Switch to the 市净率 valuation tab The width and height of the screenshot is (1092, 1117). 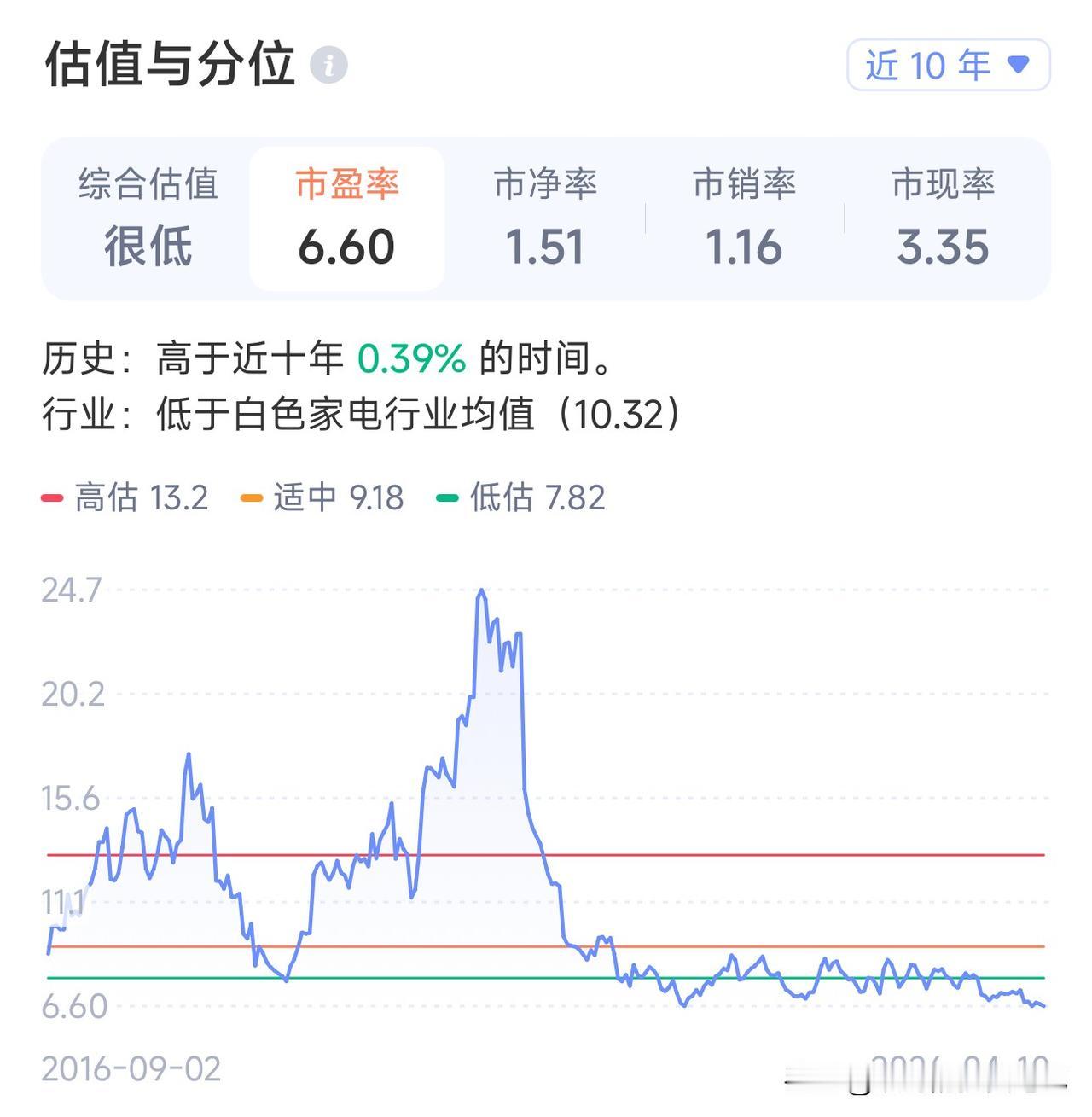(x=548, y=215)
